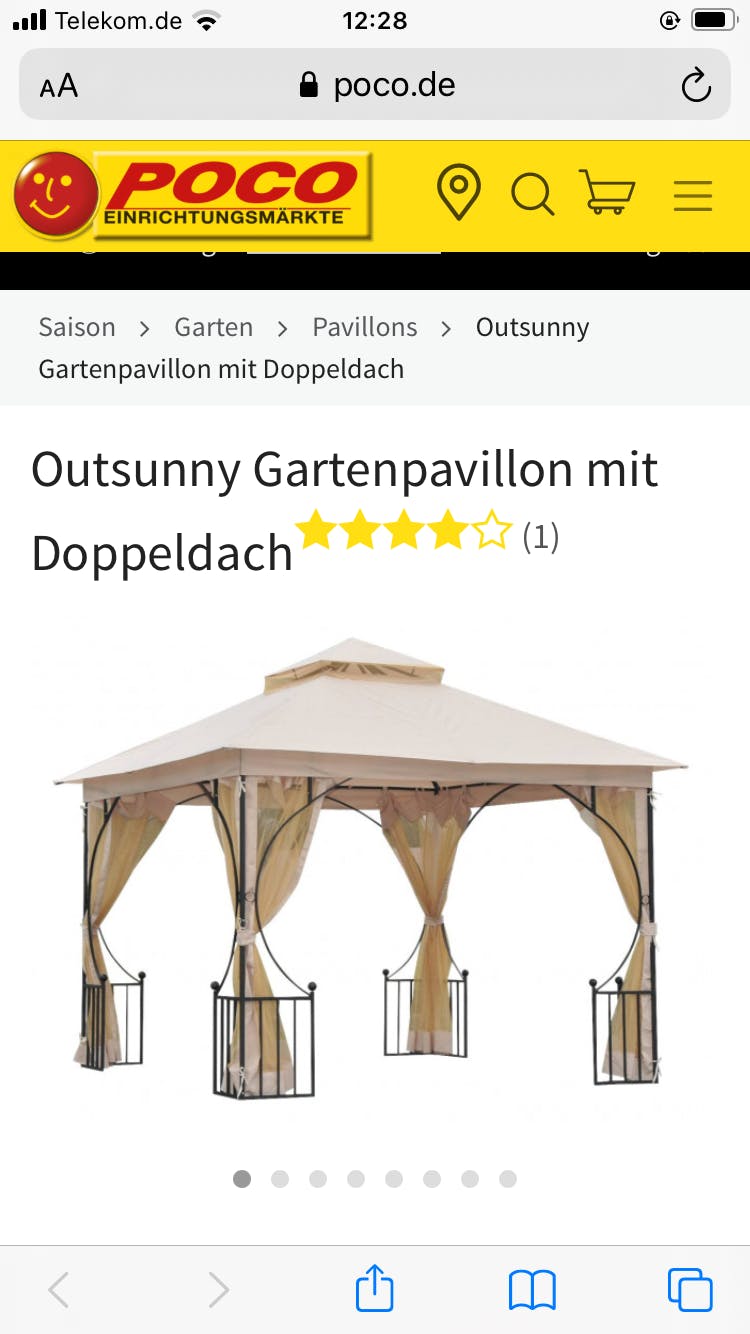
Task: Share this page from Safari toolbar
Action: [x=375, y=1288]
